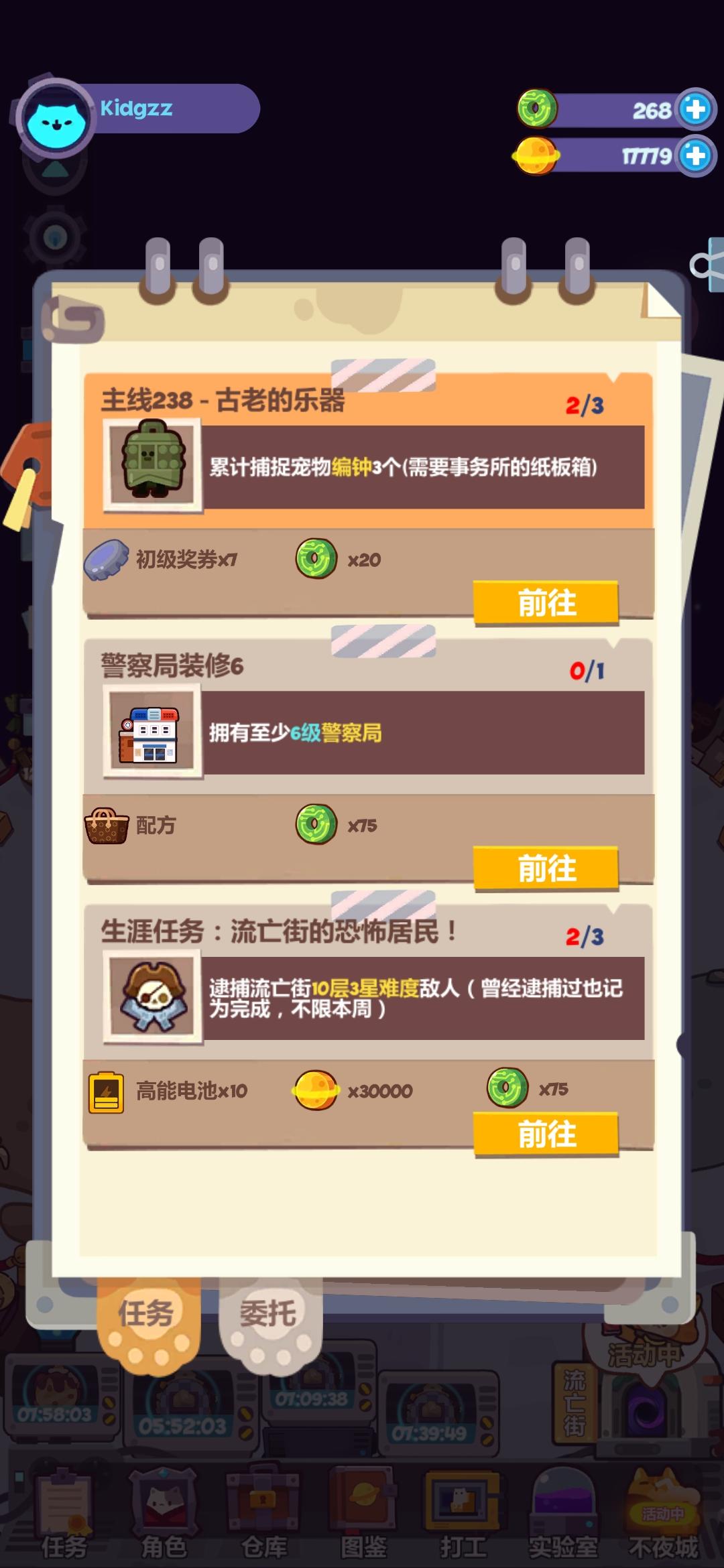Click the 初级奖券x7 reward icon

[x=109, y=558]
